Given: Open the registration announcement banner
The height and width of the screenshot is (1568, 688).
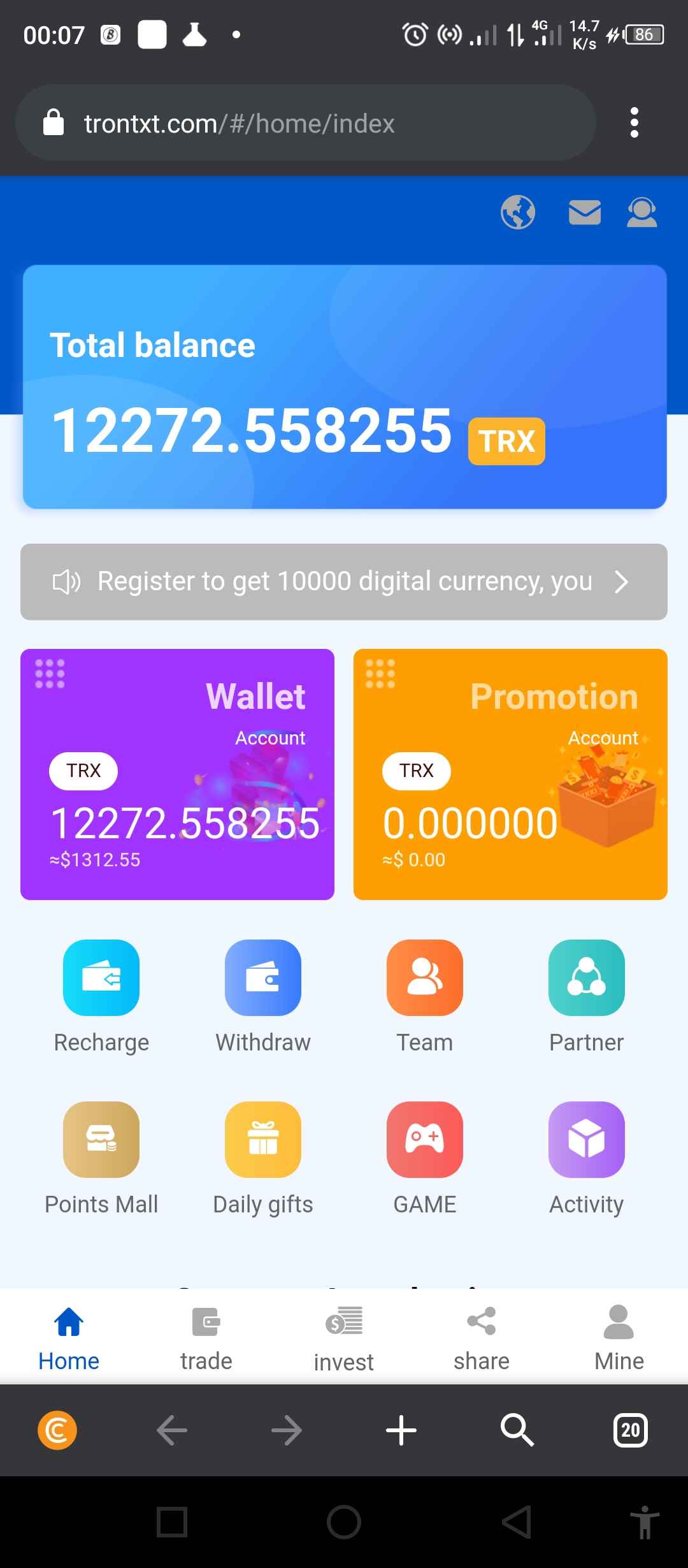Looking at the screenshot, I should 343,581.
